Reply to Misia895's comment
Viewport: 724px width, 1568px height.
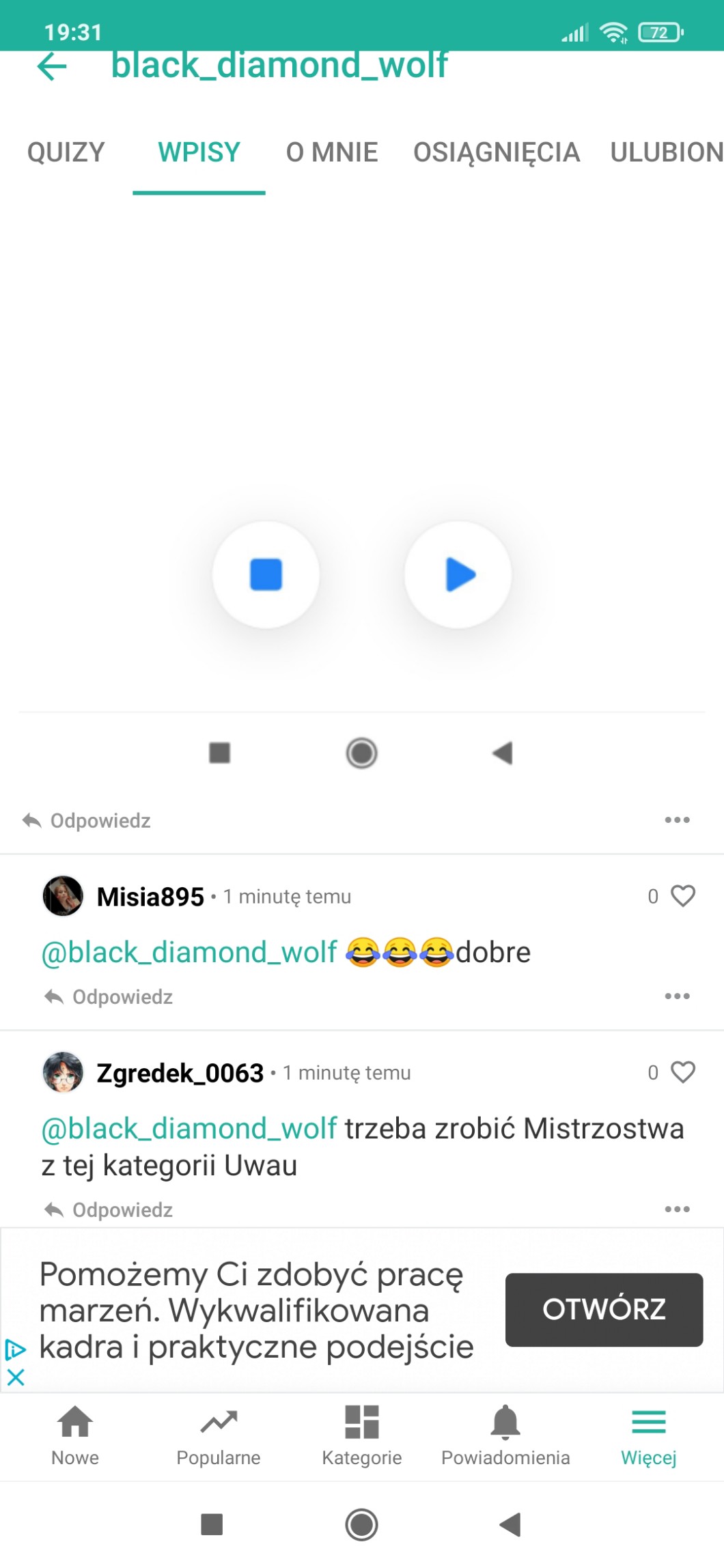tap(109, 997)
